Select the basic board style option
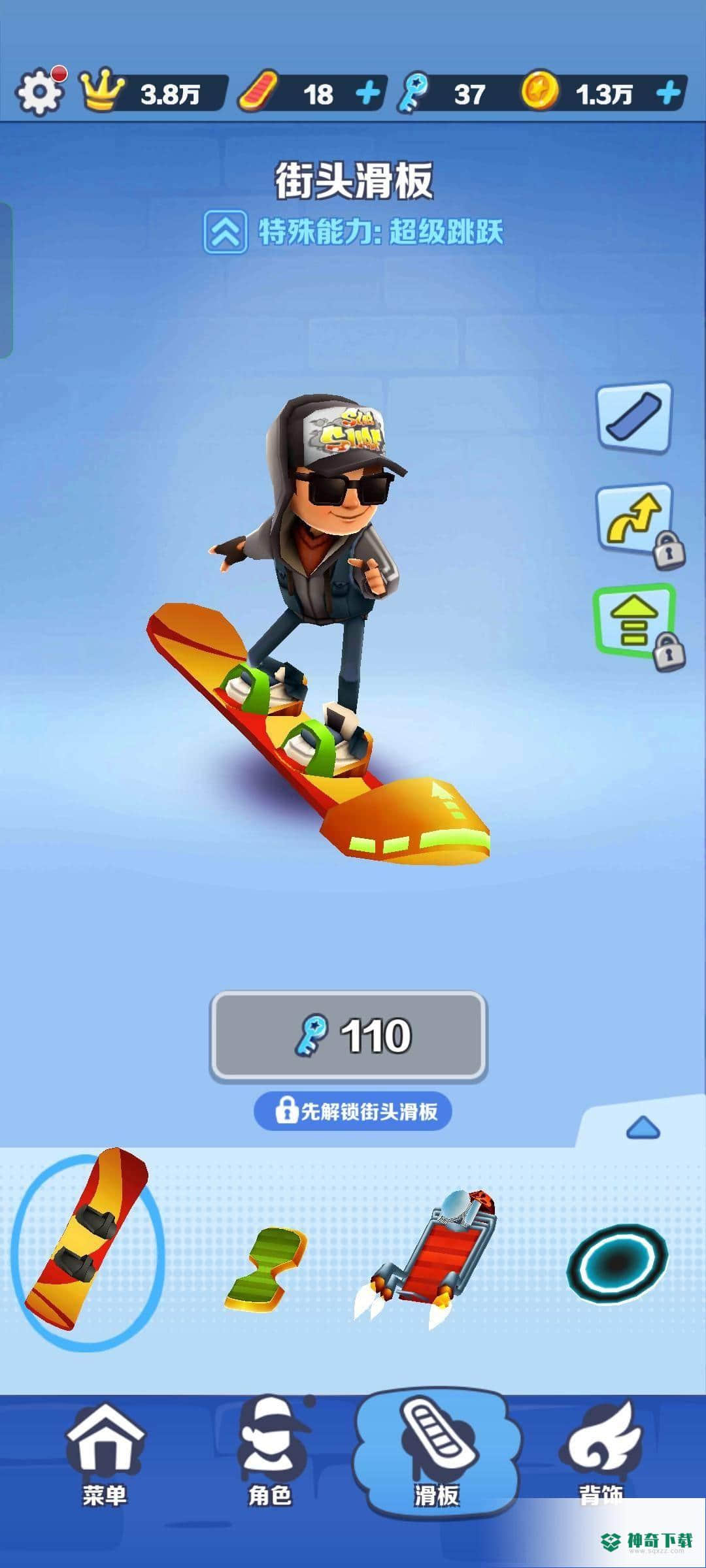The width and height of the screenshot is (706, 1568). 633,417
